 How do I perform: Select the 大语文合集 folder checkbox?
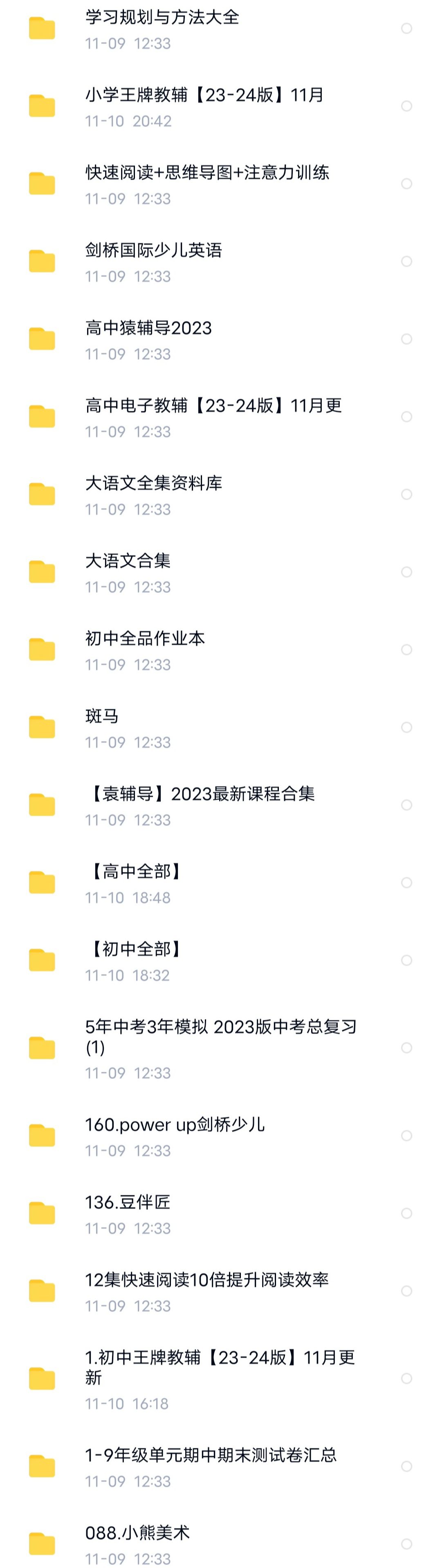[x=406, y=572]
